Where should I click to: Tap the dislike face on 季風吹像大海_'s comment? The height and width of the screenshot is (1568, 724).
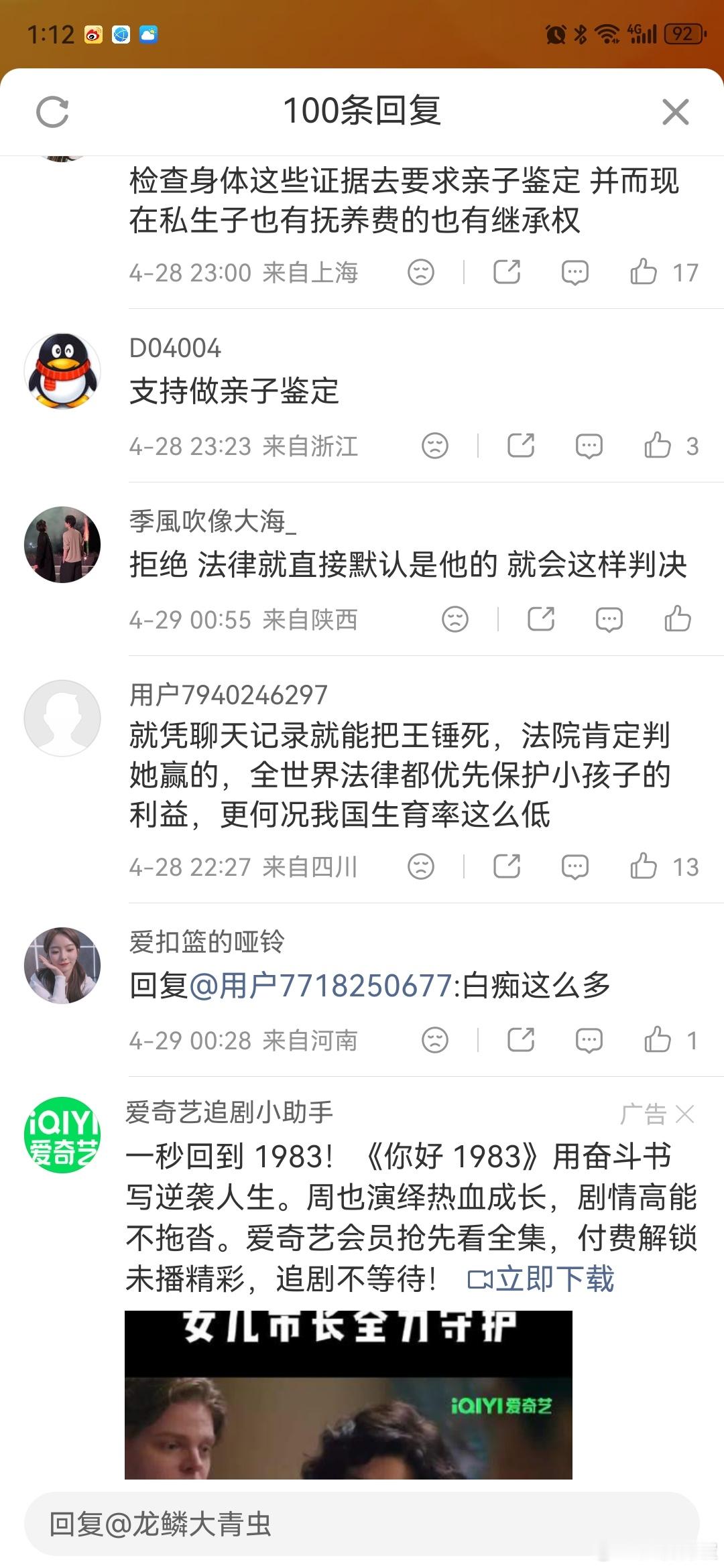click(455, 620)
